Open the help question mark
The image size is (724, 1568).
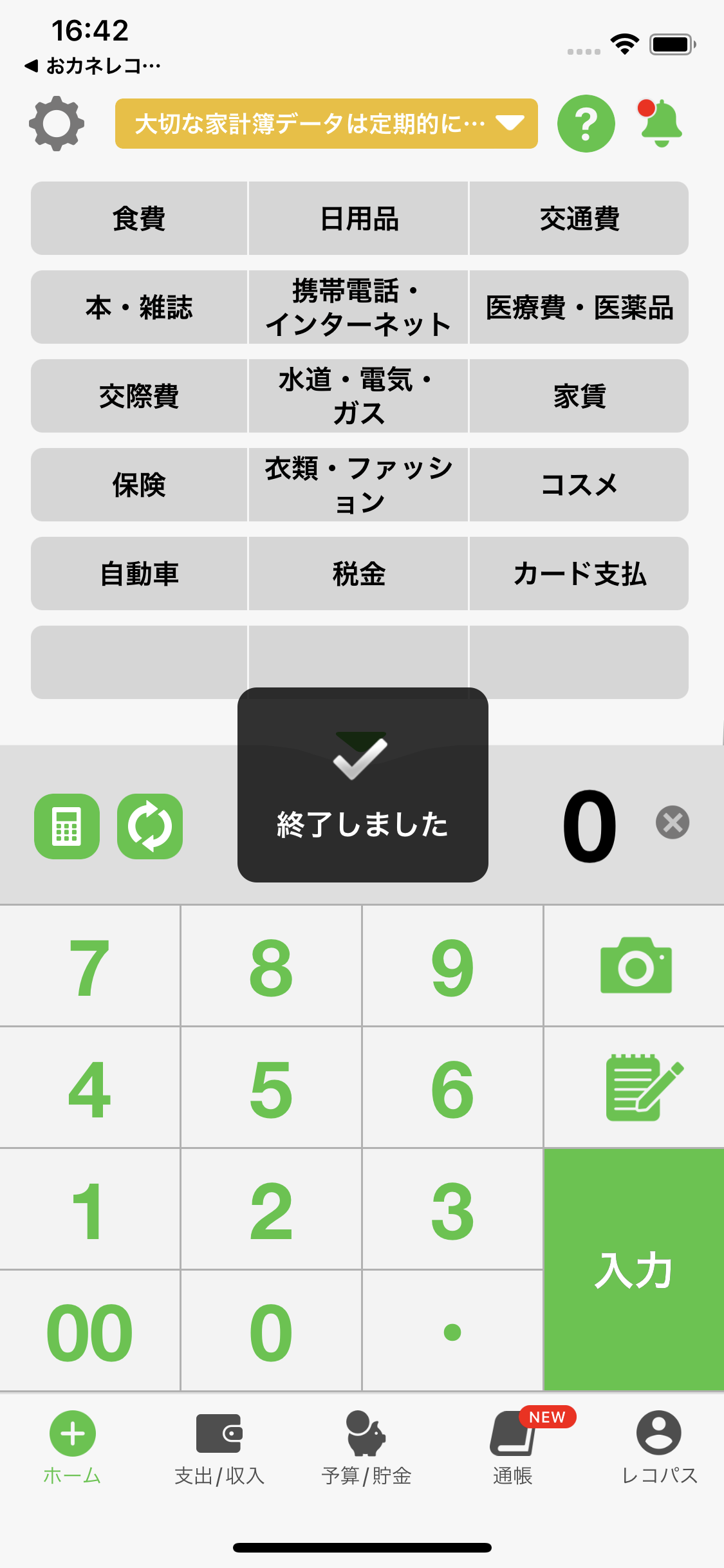coord(586,124)
